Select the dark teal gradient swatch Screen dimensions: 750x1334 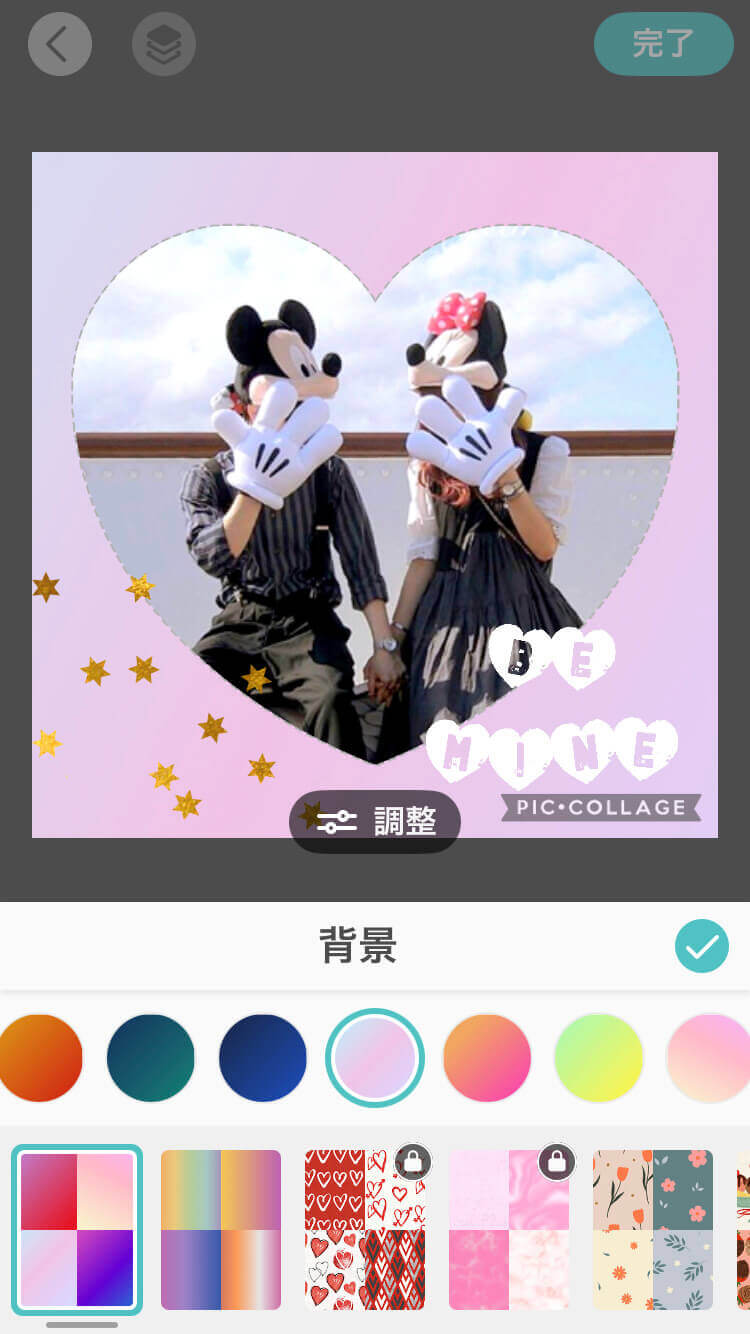click(x=150, y=1058)
